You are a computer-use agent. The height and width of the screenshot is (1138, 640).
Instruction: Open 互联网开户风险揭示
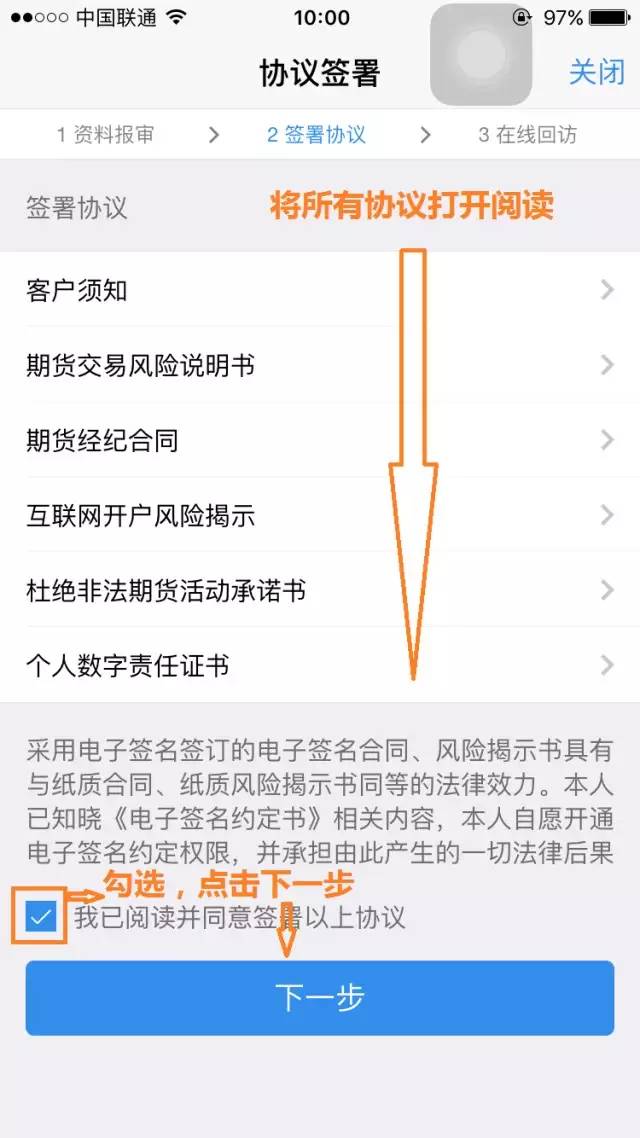point(320,516)
